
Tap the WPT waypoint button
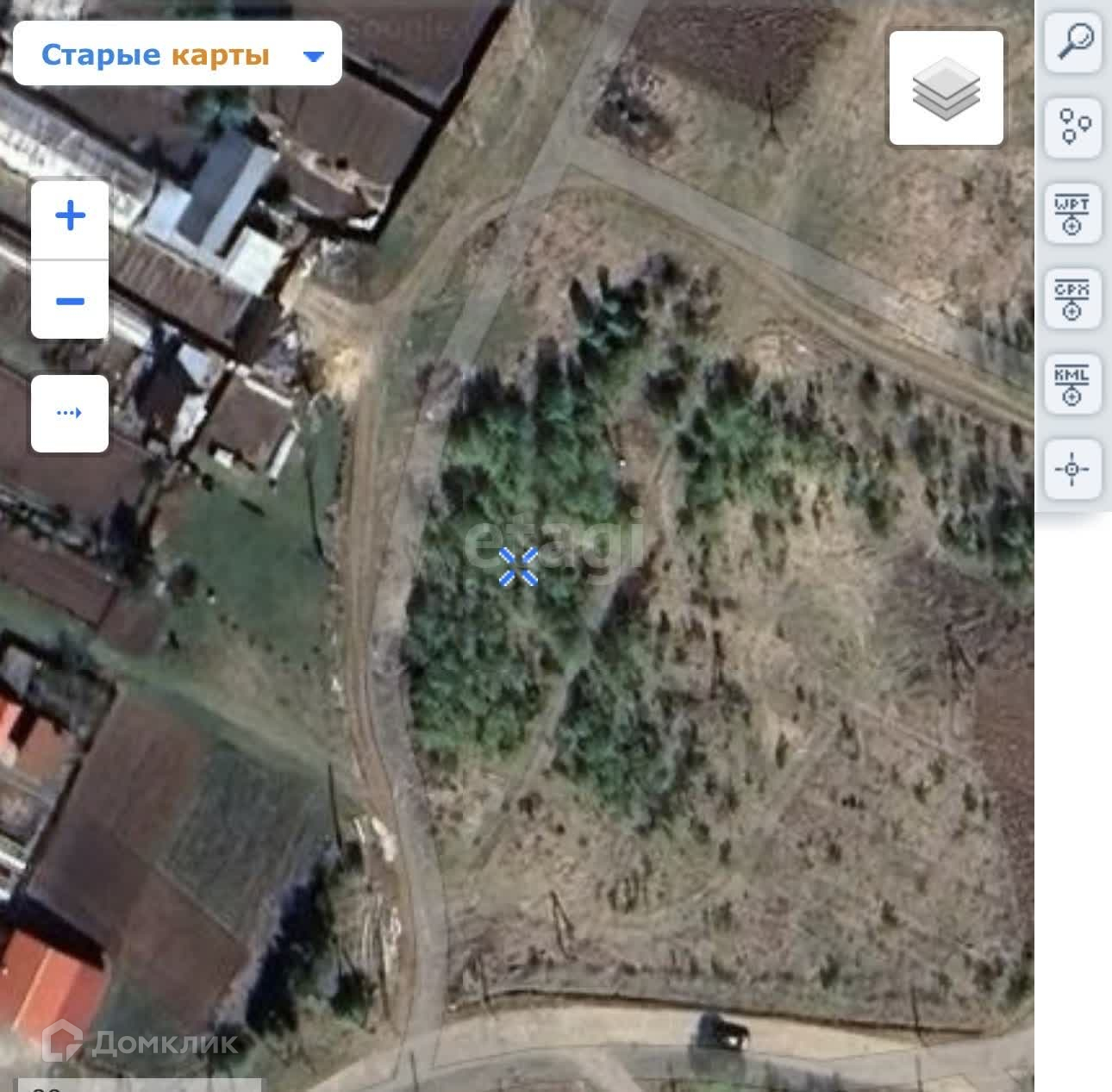pyautogui.click(x=1073, y=213)
